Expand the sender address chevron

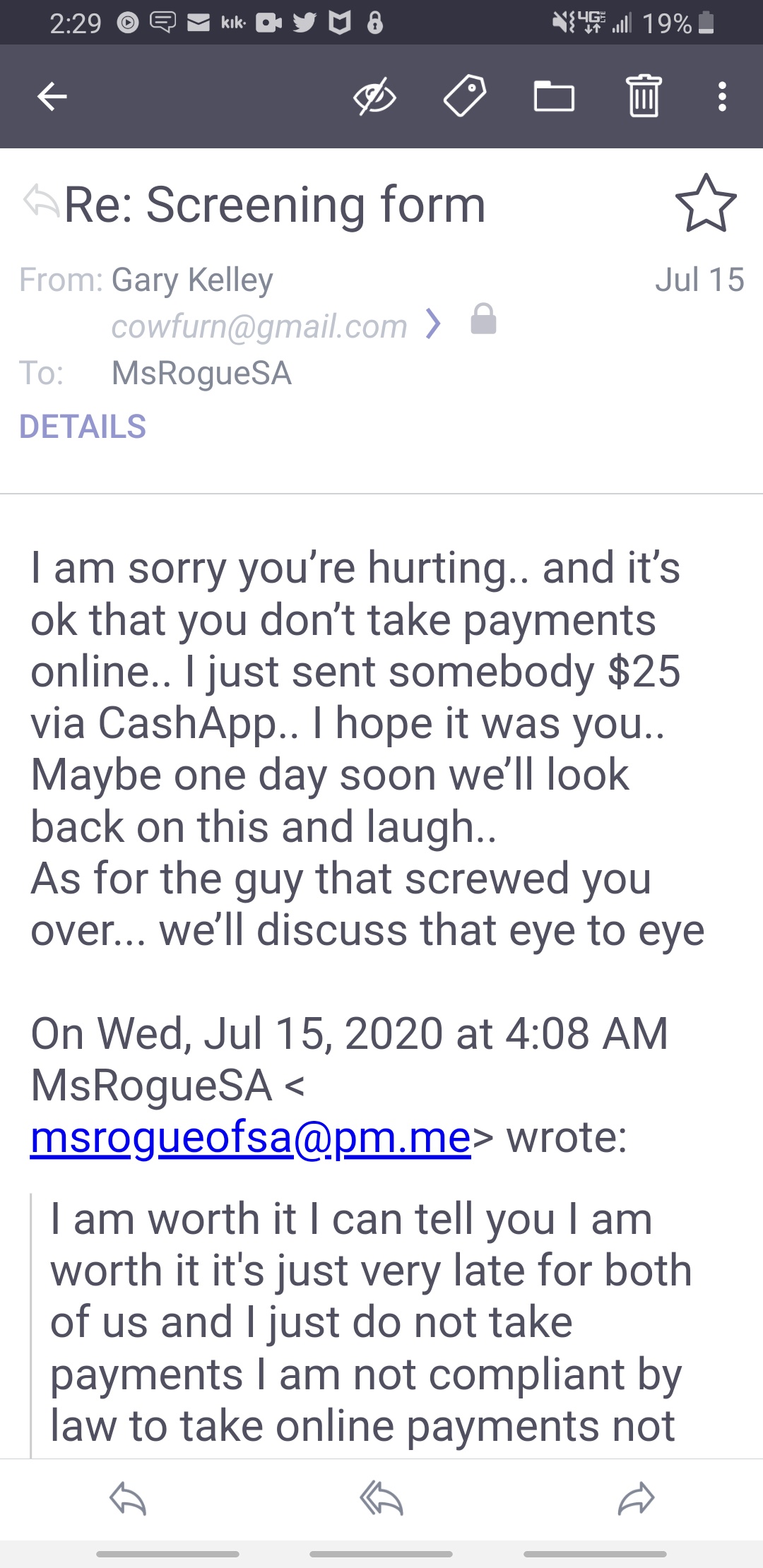coord(433,324)
